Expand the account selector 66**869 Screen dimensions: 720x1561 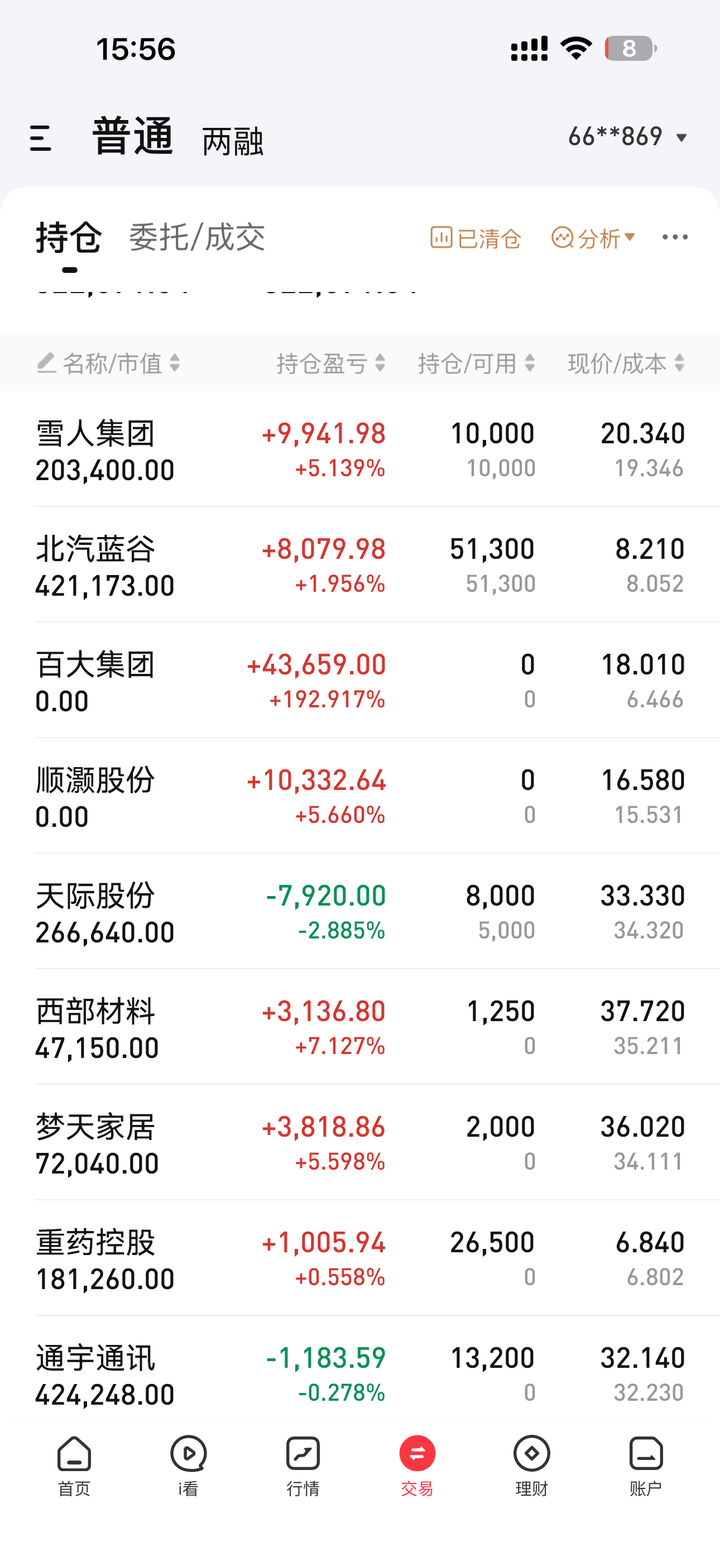(627, 137)
